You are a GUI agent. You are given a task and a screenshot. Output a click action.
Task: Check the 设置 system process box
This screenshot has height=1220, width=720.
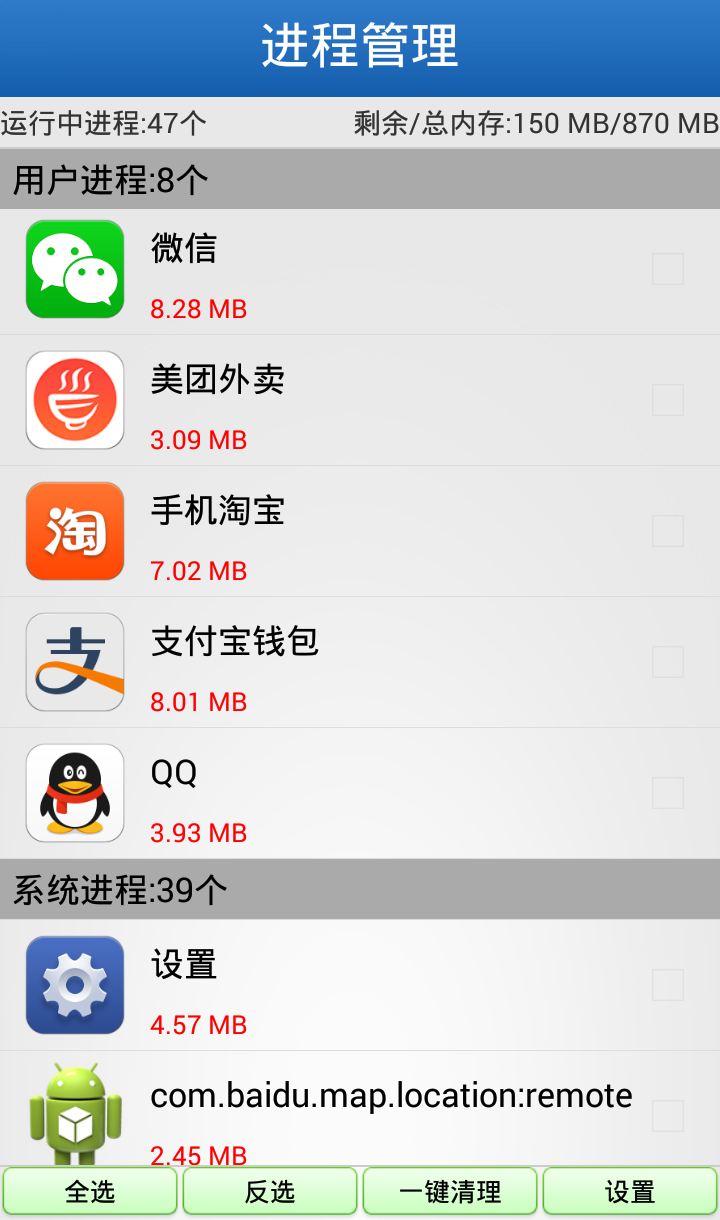coord(668,985)
